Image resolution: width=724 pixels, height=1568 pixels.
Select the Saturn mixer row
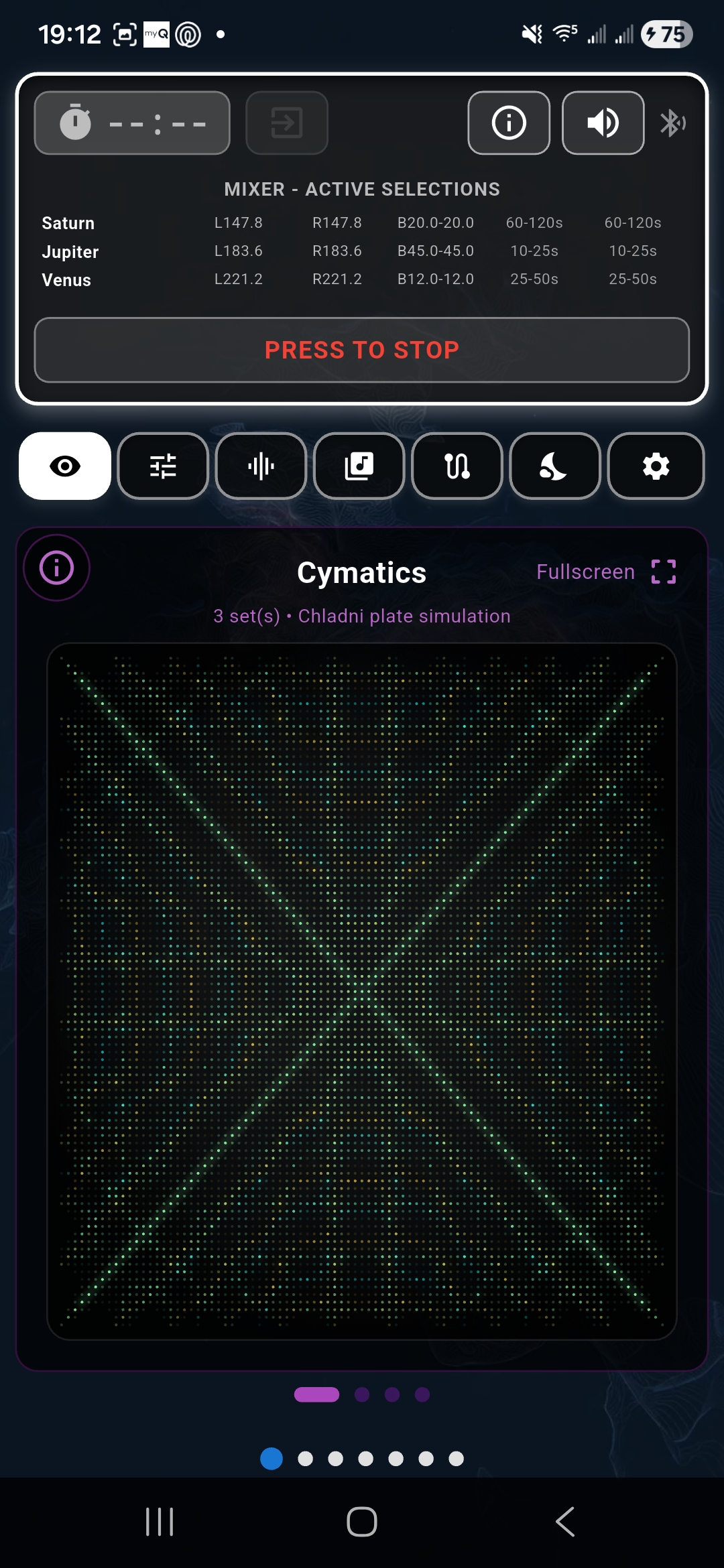click(x=68, y=223)
